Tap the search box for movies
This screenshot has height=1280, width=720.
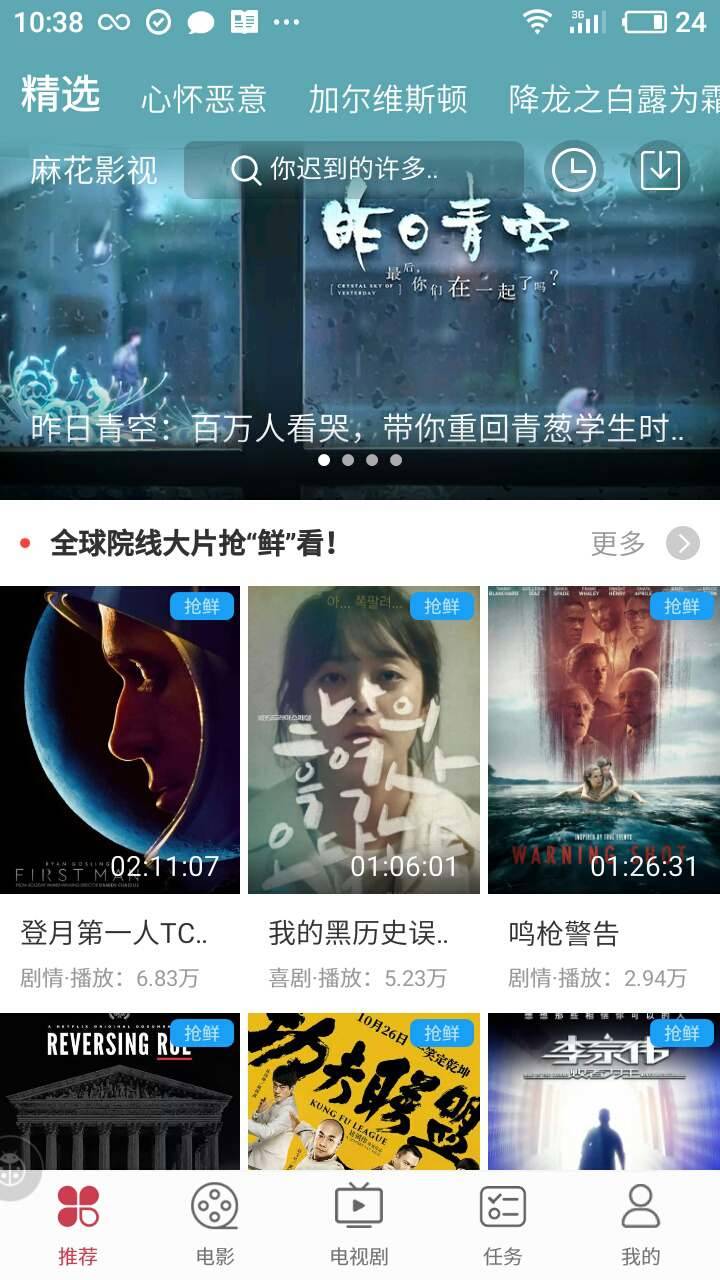coord(353,170)
